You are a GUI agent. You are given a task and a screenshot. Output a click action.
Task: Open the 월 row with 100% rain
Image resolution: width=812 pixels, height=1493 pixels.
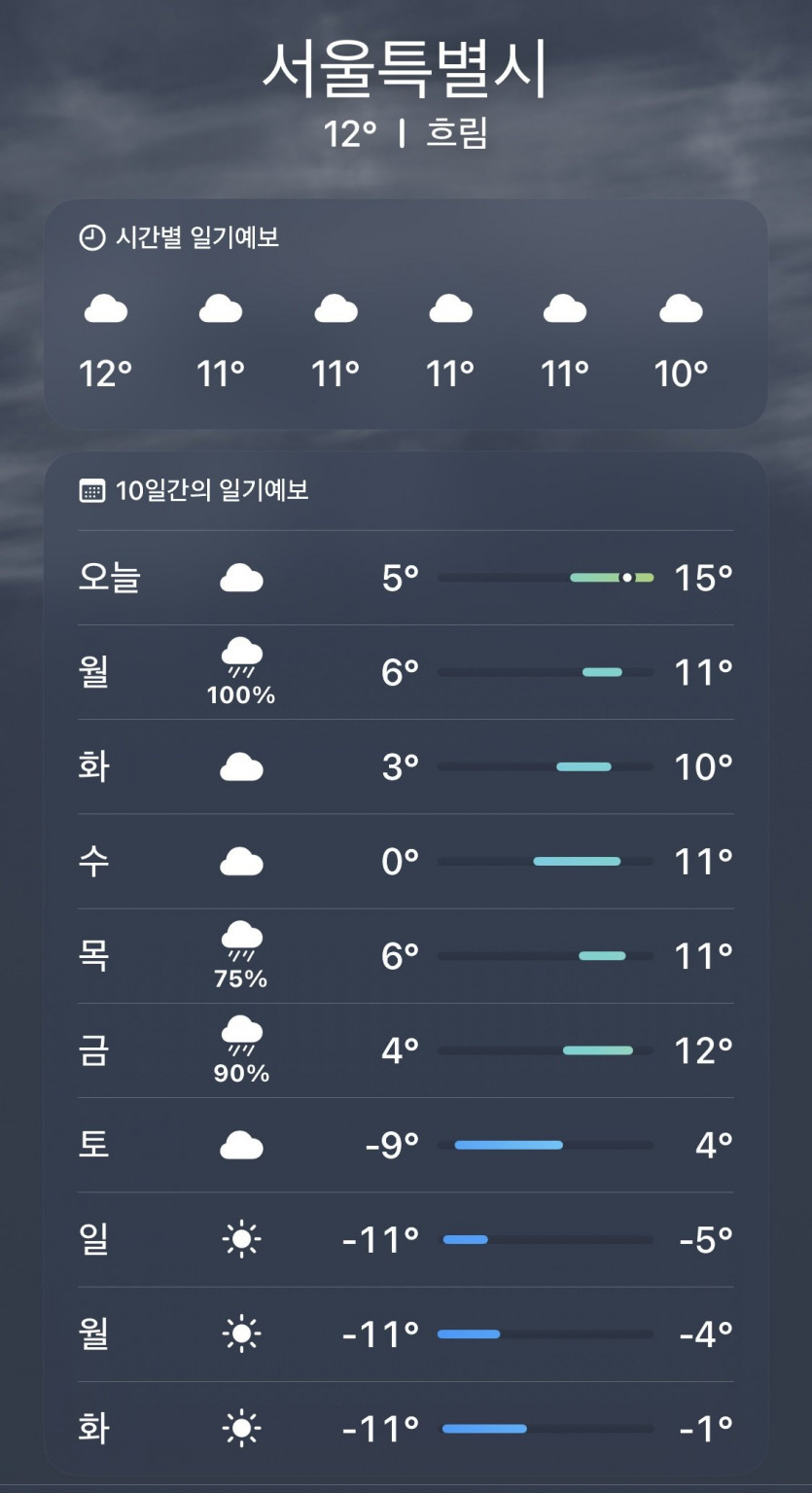tap(406, 672)
